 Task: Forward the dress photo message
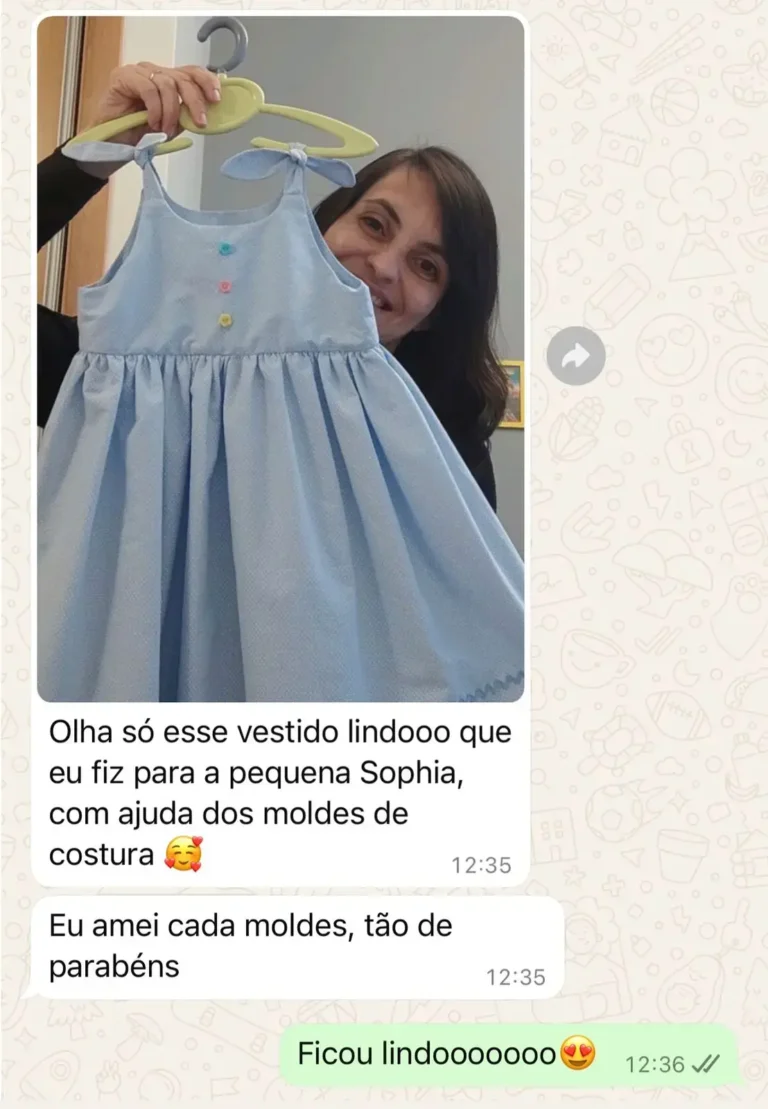(x=576, y=357)
